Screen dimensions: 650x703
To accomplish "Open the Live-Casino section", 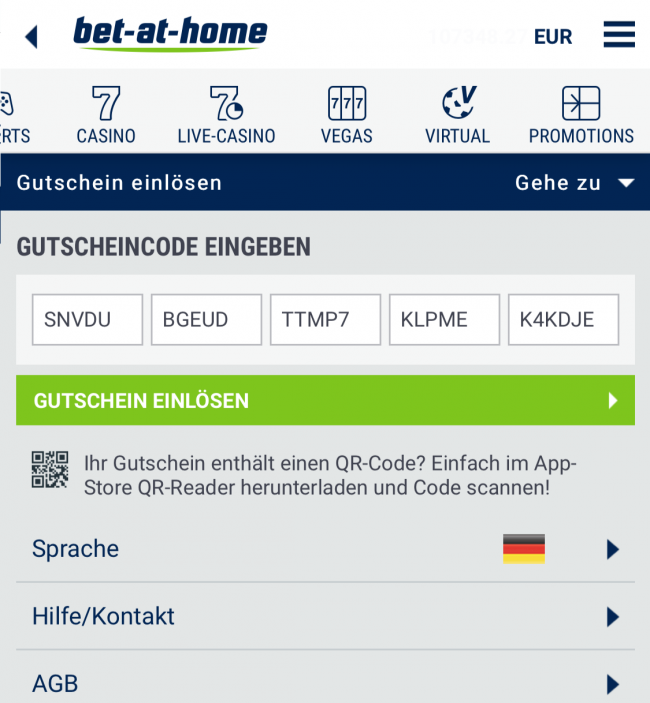I will 226,116.
